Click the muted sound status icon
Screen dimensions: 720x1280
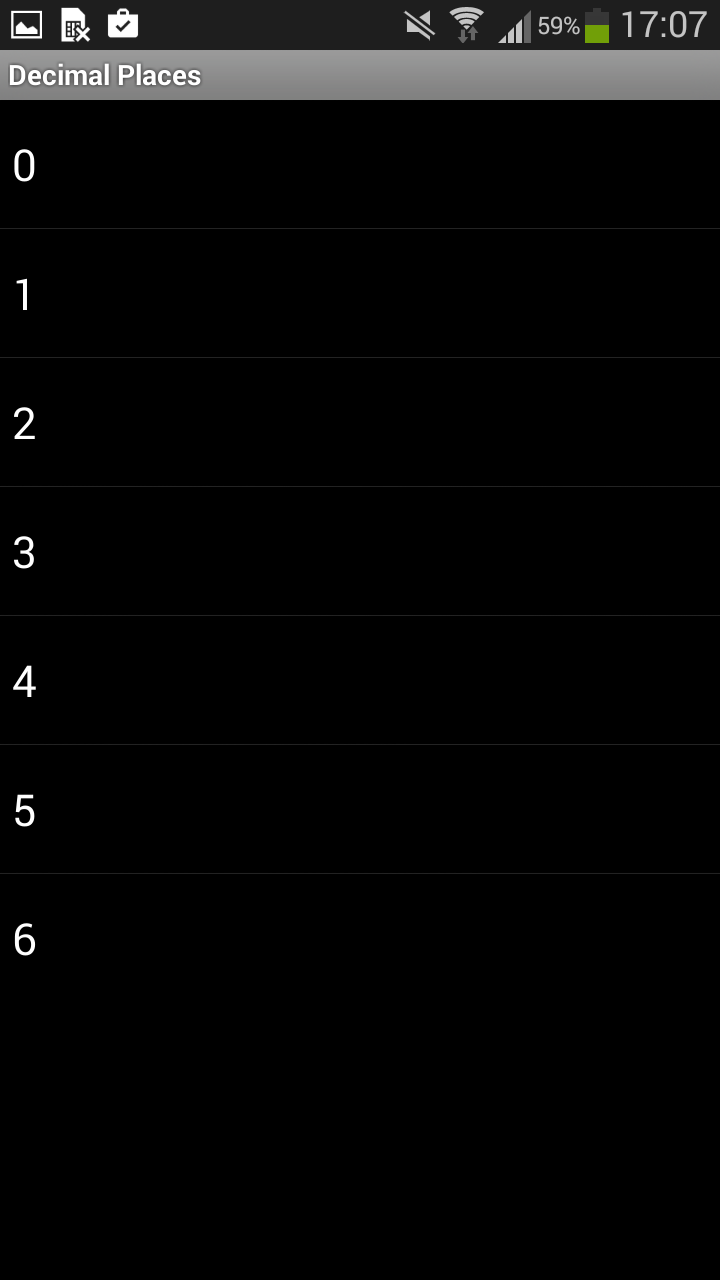point(418,23)
